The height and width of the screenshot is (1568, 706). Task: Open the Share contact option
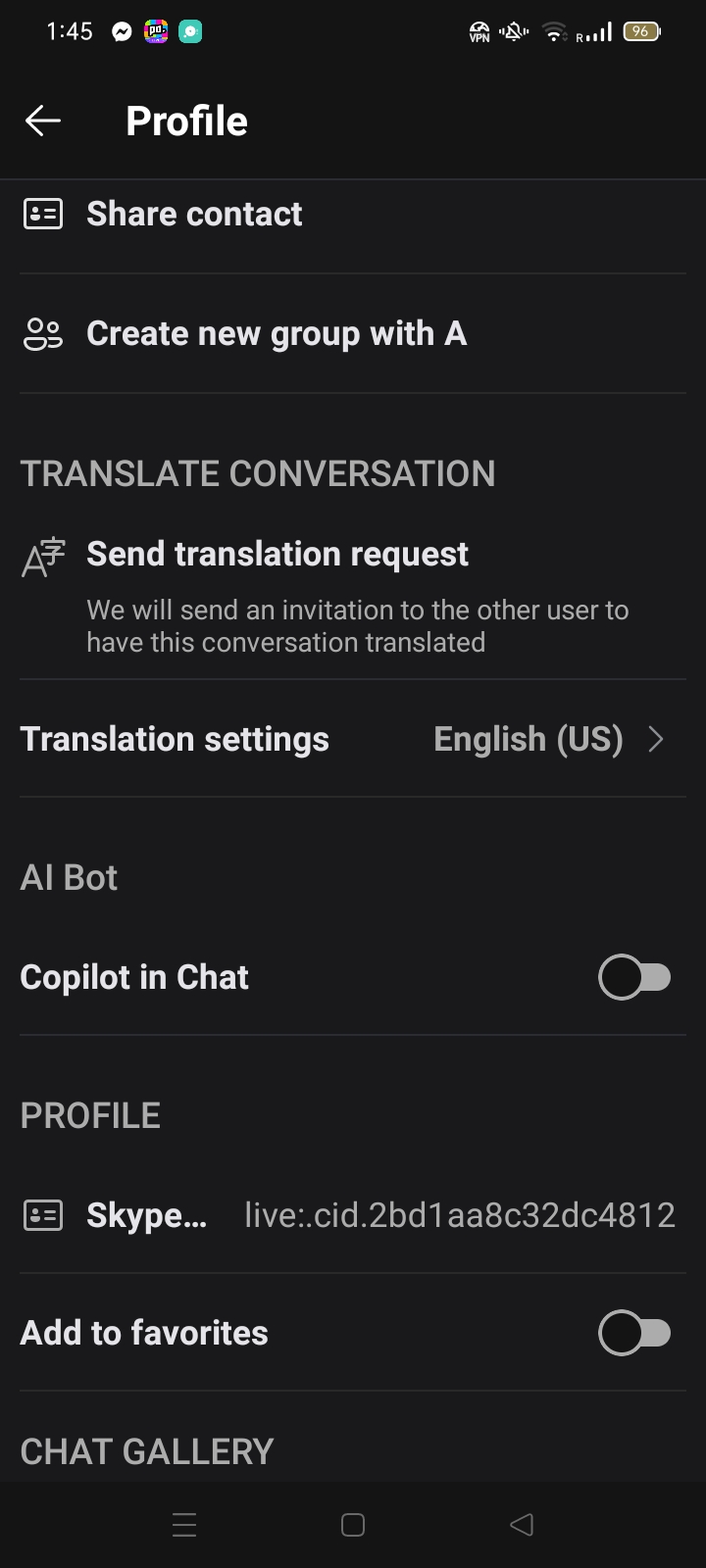[353, 214]
